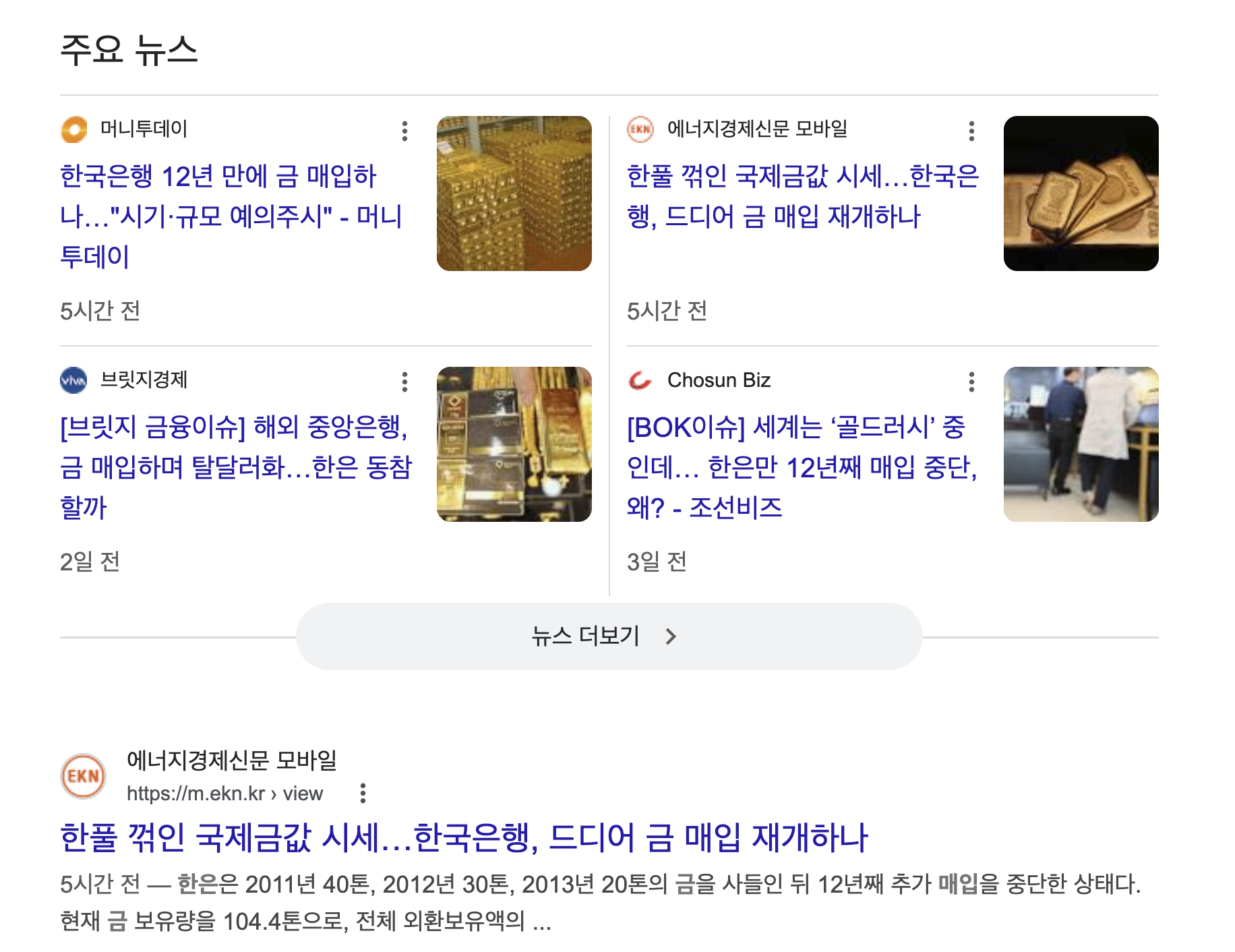Open the options menu for the 머니투데이 article

[x=404, y=131]
